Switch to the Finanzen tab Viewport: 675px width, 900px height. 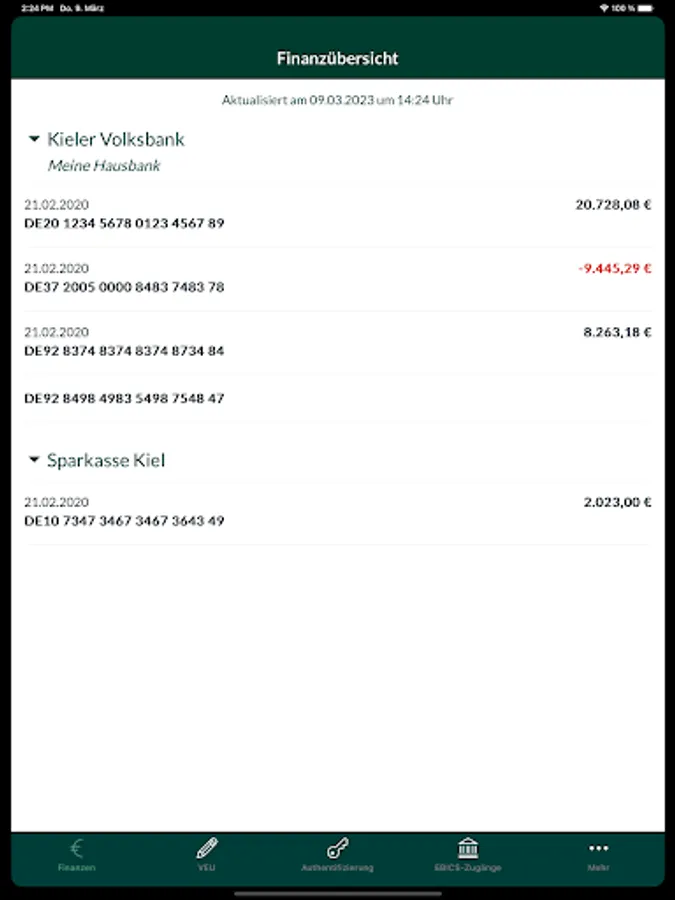pos(76,855)
